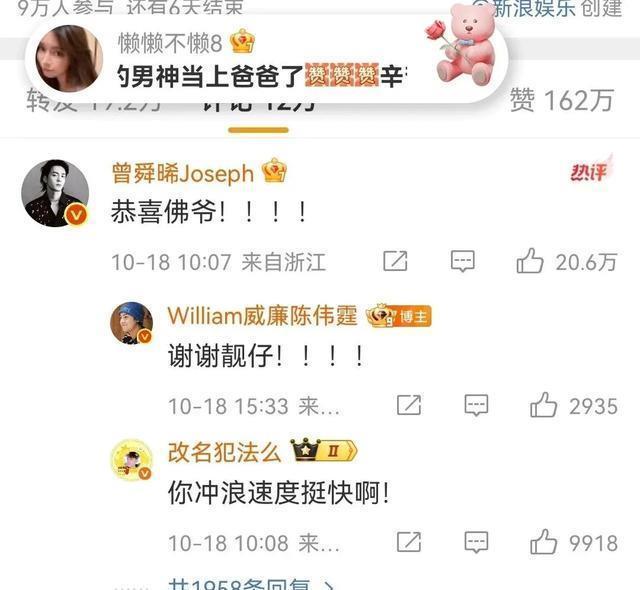The width and height of the screenshot is (640, 590).
Task: Tap the username 曾舜晞Joseph
Action: (x=182, y=173)
